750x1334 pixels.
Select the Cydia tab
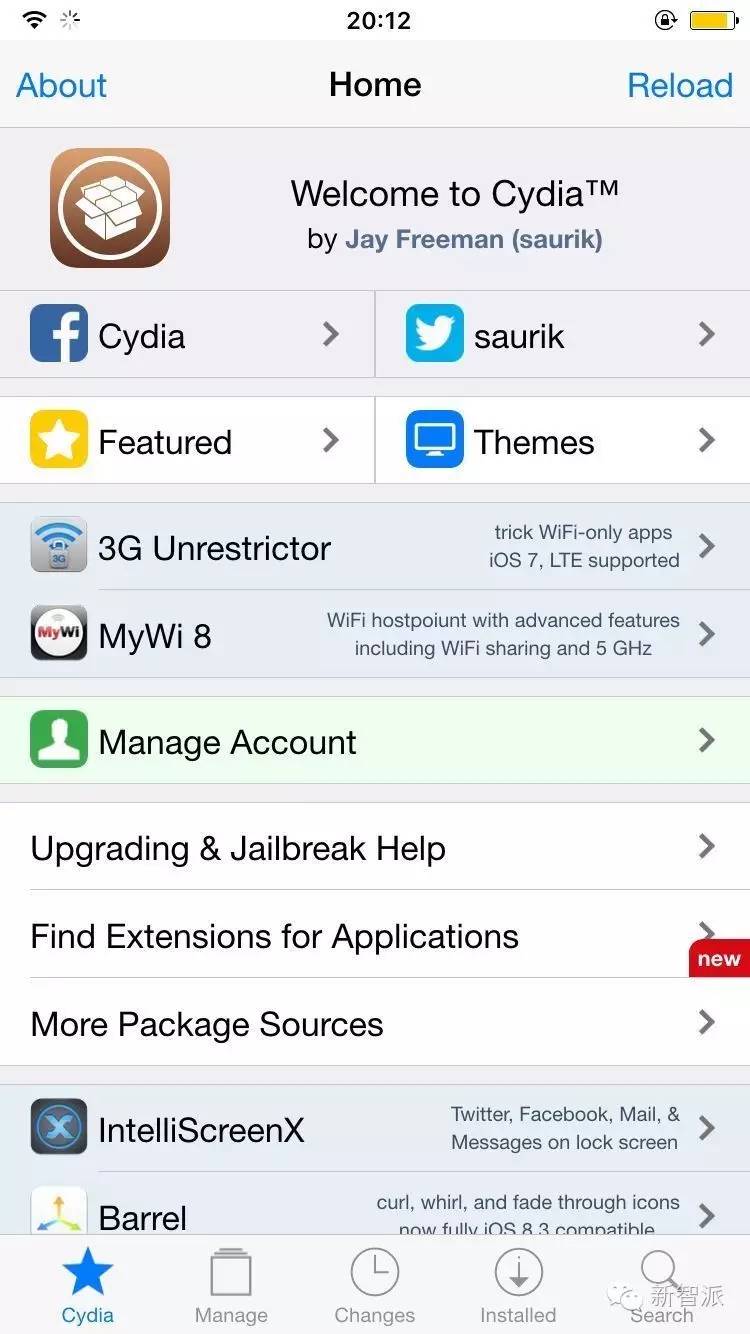pyautogui.click(x=88, y=1286)
